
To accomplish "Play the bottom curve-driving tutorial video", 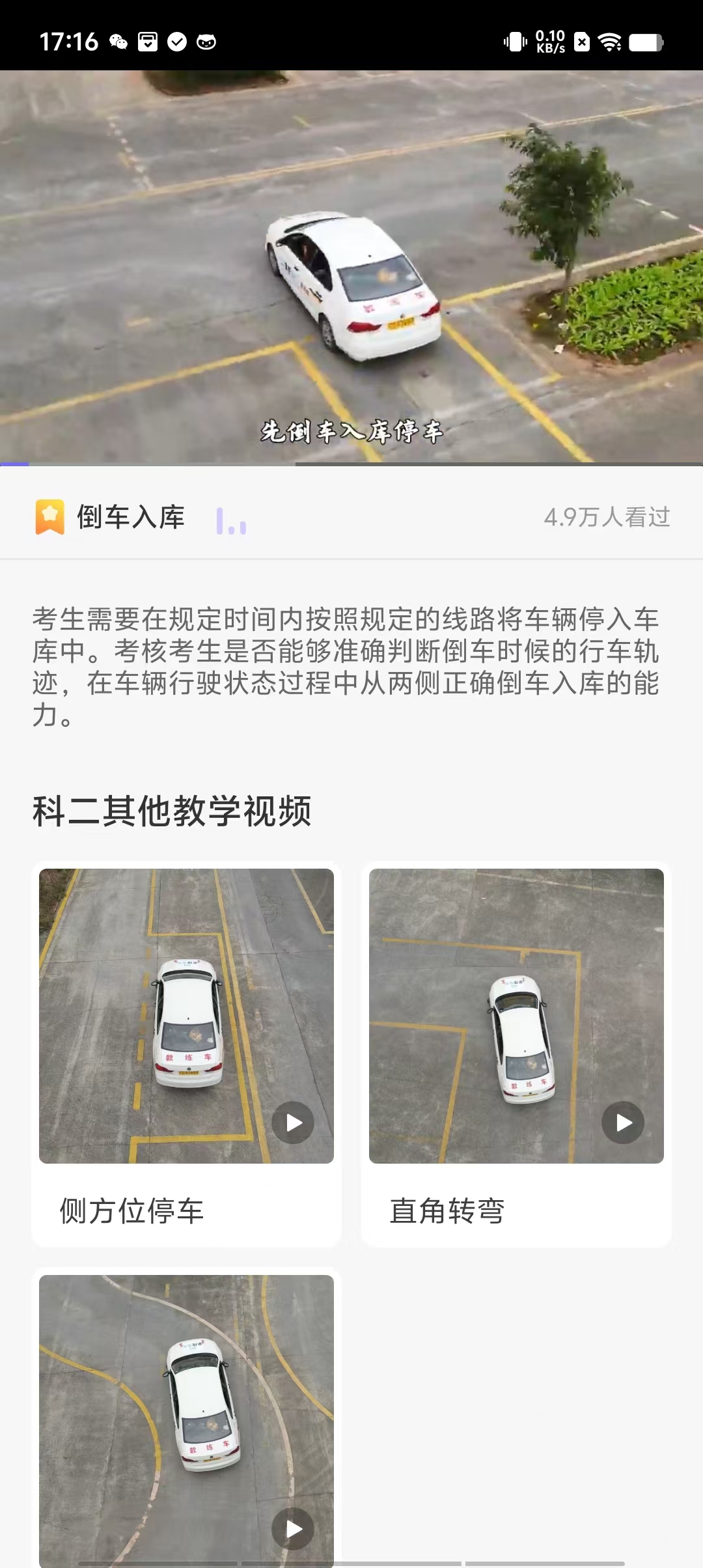I will coord(293,1528).
